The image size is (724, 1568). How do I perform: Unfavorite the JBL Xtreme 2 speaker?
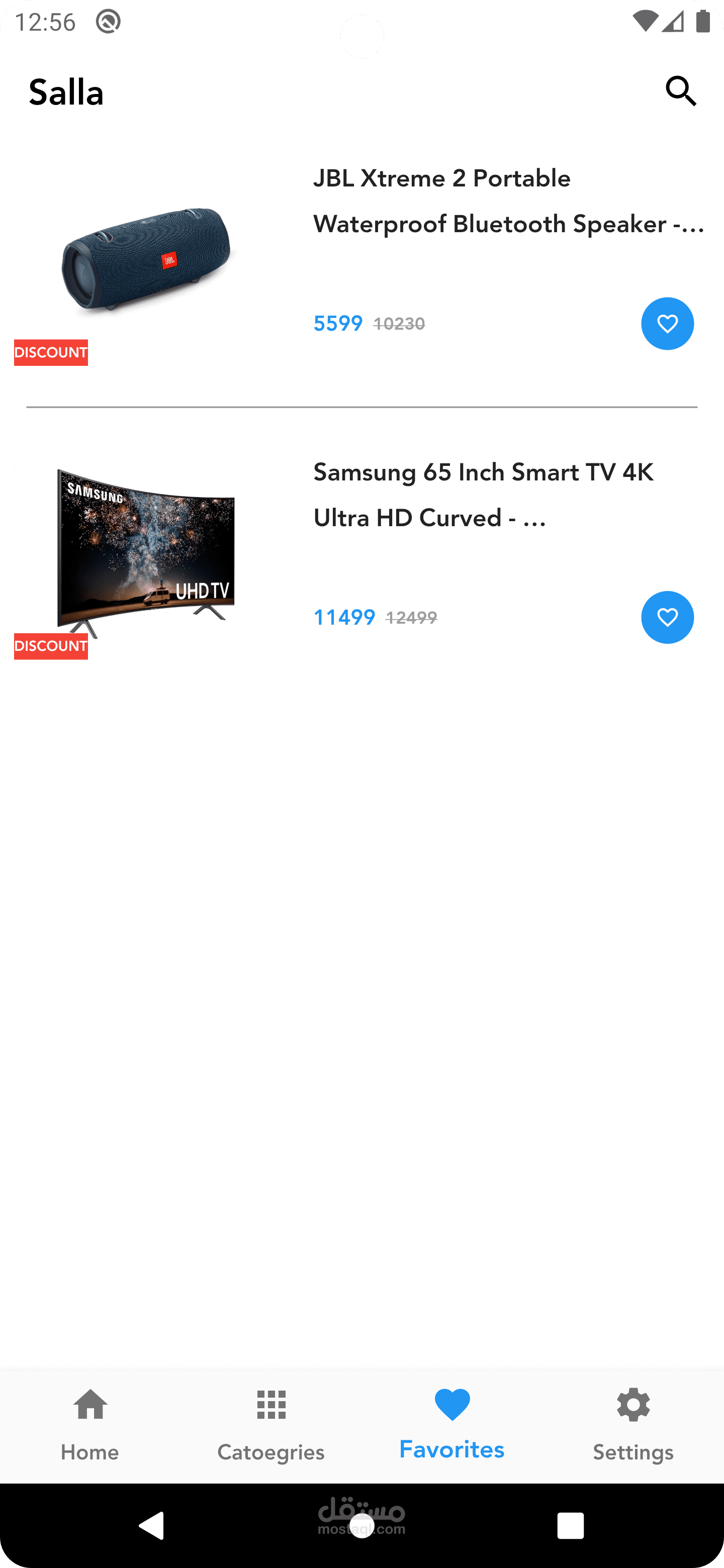pyautogui.click(x=667, y=324)
